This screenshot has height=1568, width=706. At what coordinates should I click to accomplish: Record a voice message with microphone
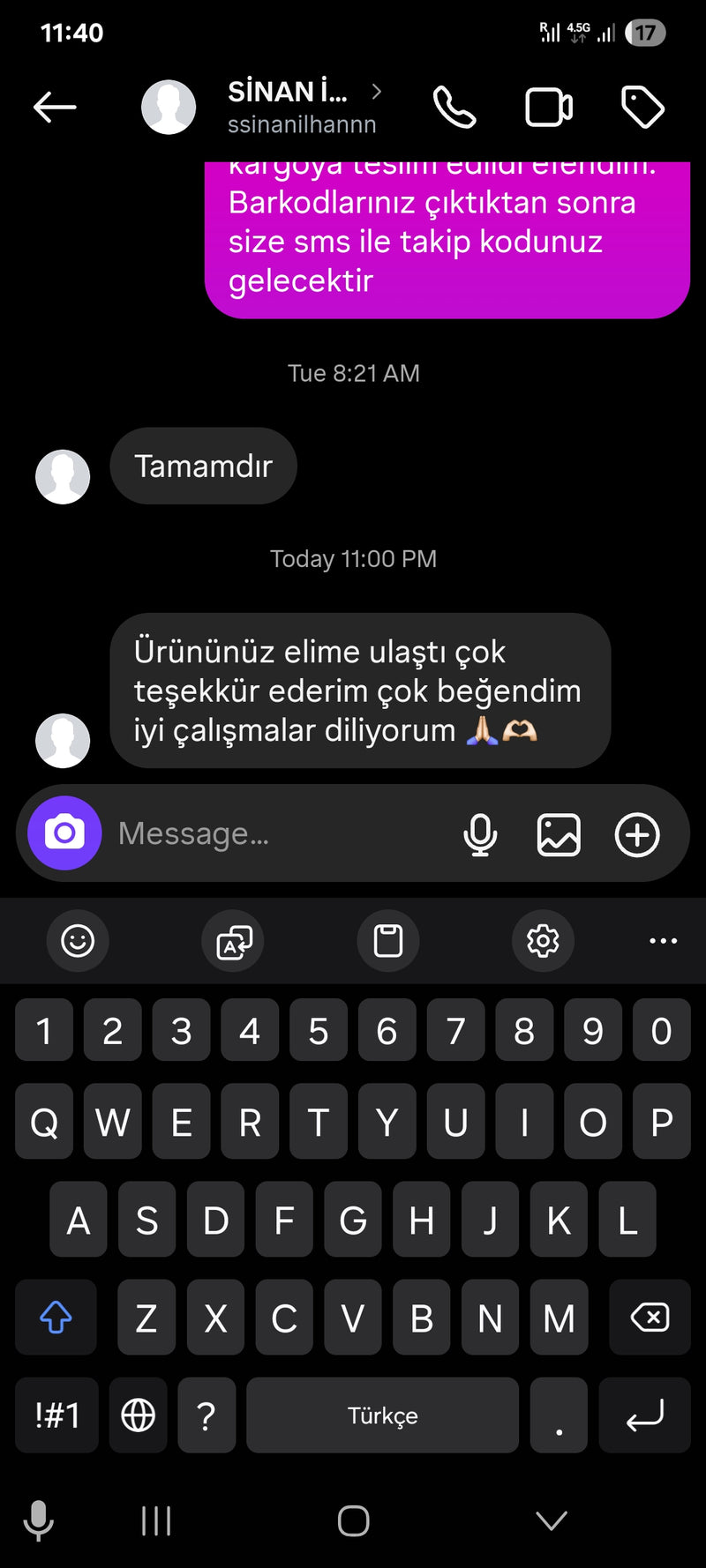[480, 834]
